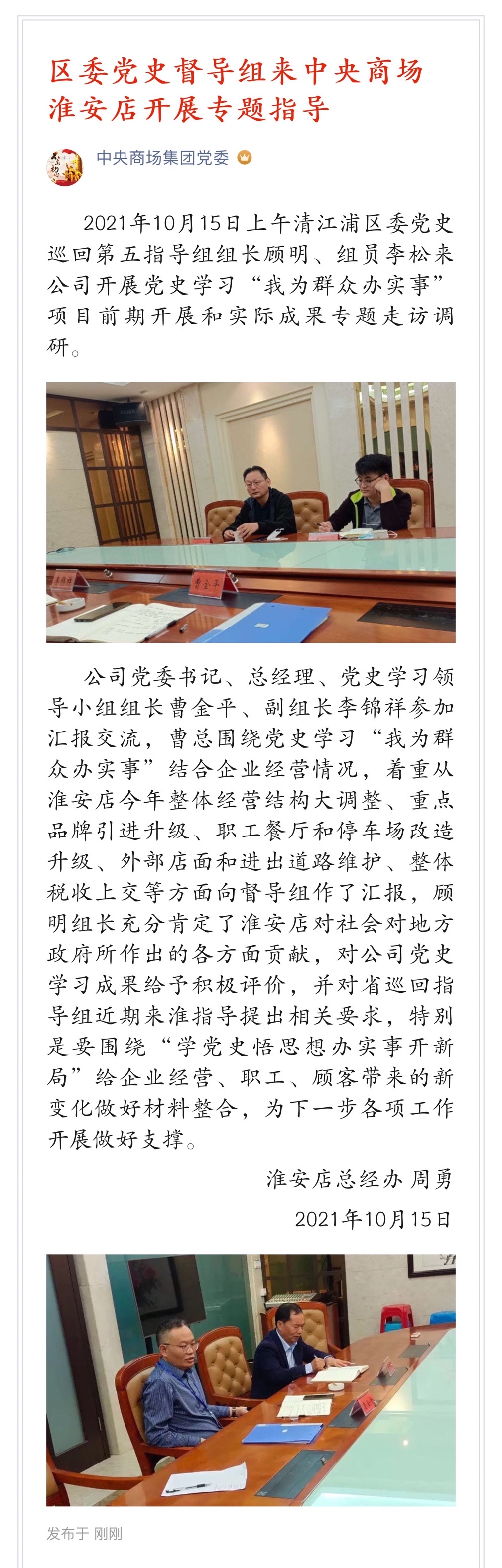Open 中央商场集团党委 author profile link
Viewport: 502px width, 1568px height.
point(162,158)
